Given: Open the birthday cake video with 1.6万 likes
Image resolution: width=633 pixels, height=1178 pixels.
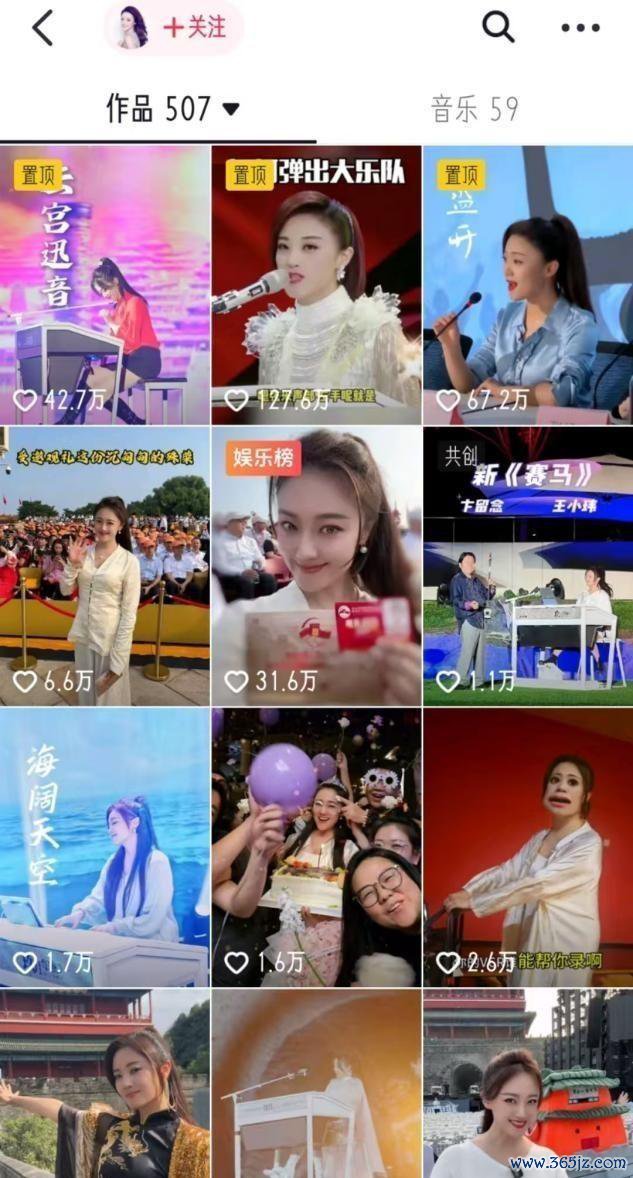Looking at the screenshot, I should [x=316, y=847].
